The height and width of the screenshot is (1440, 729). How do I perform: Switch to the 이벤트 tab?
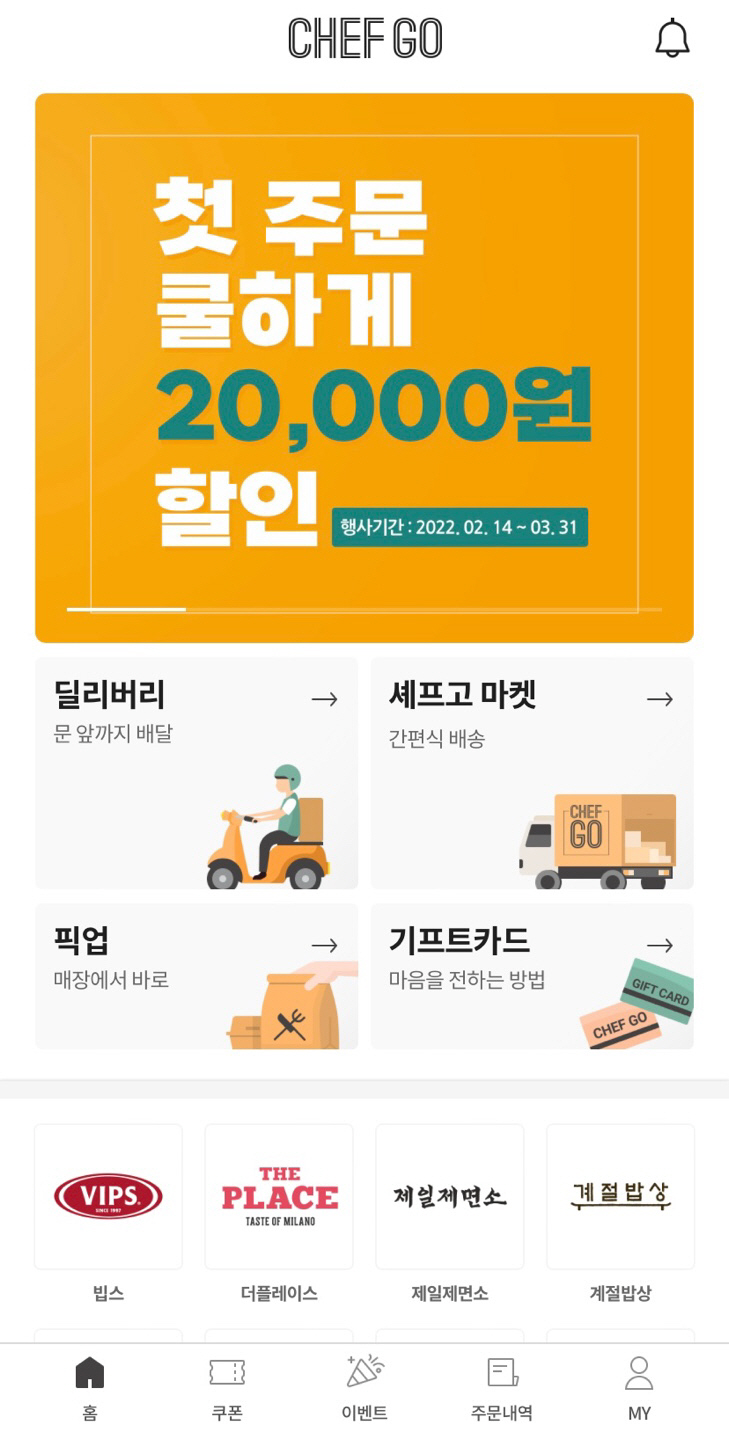pos(364,1388)
